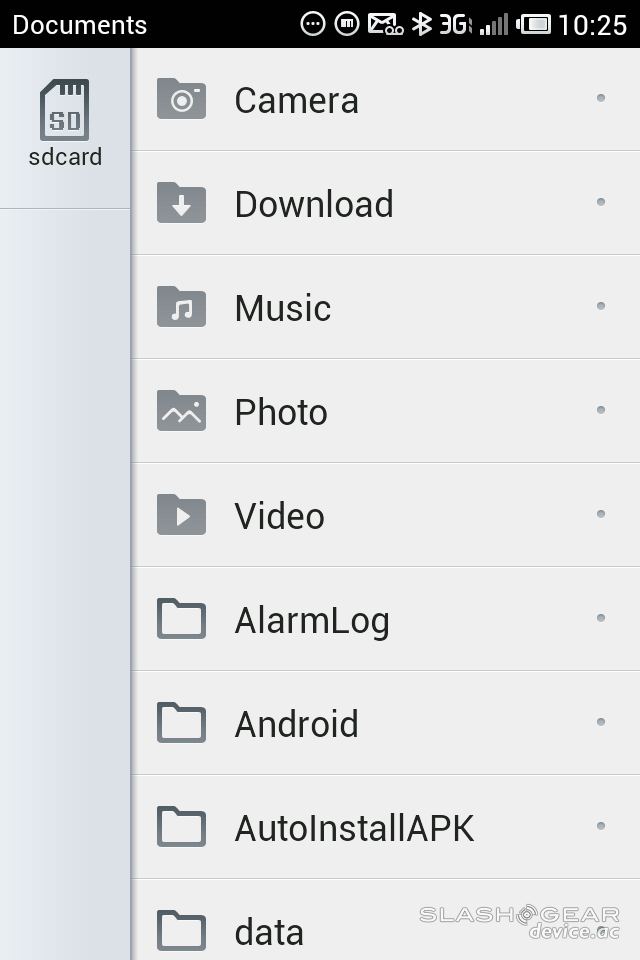The width and height of the screenshot is (640, 960).
Task: Open the AlarmLog folder
Action: click(x=311, y=620)
